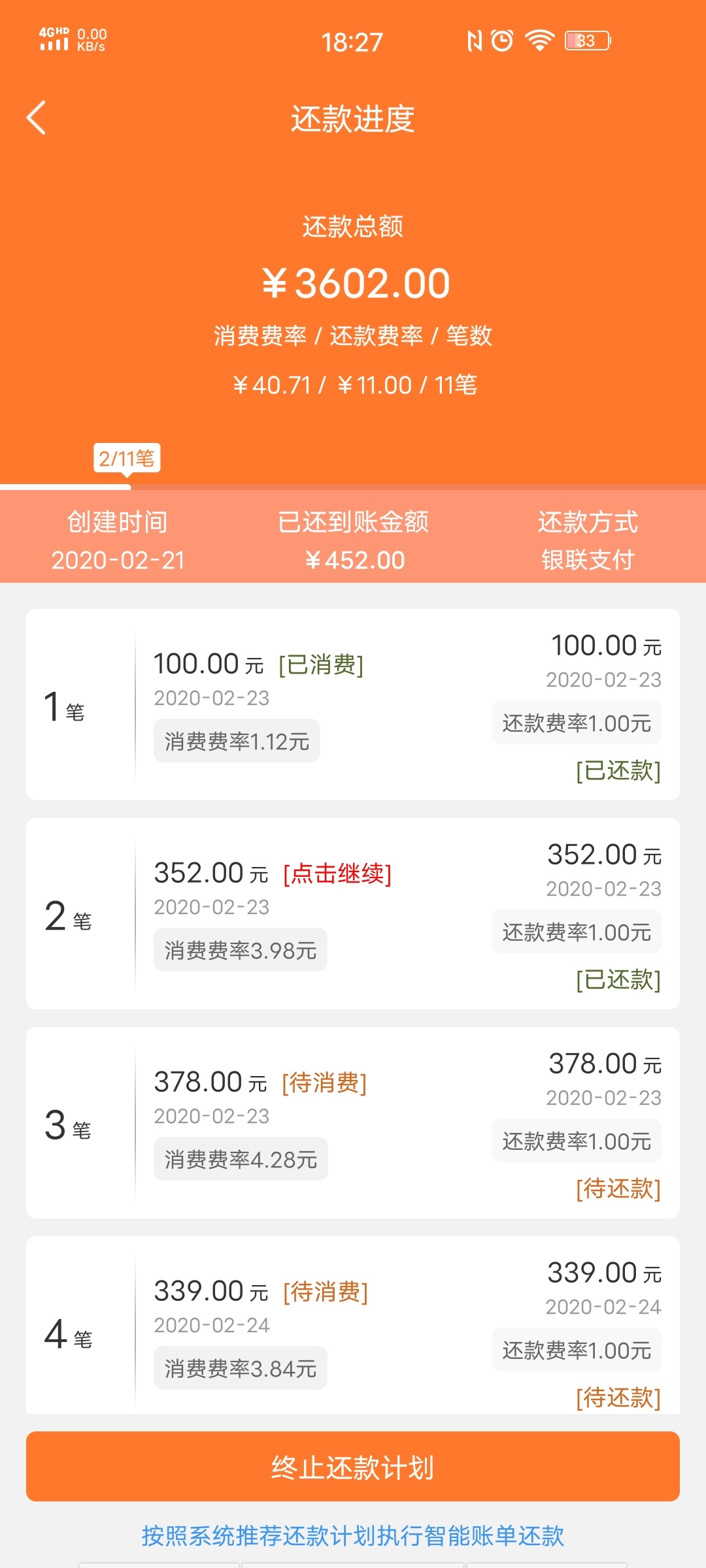Open 按照系统推荐还款计划执行智能账单还款 link
The image size is (706, 1568).
pyautogui.click(x=353, y=1535)
